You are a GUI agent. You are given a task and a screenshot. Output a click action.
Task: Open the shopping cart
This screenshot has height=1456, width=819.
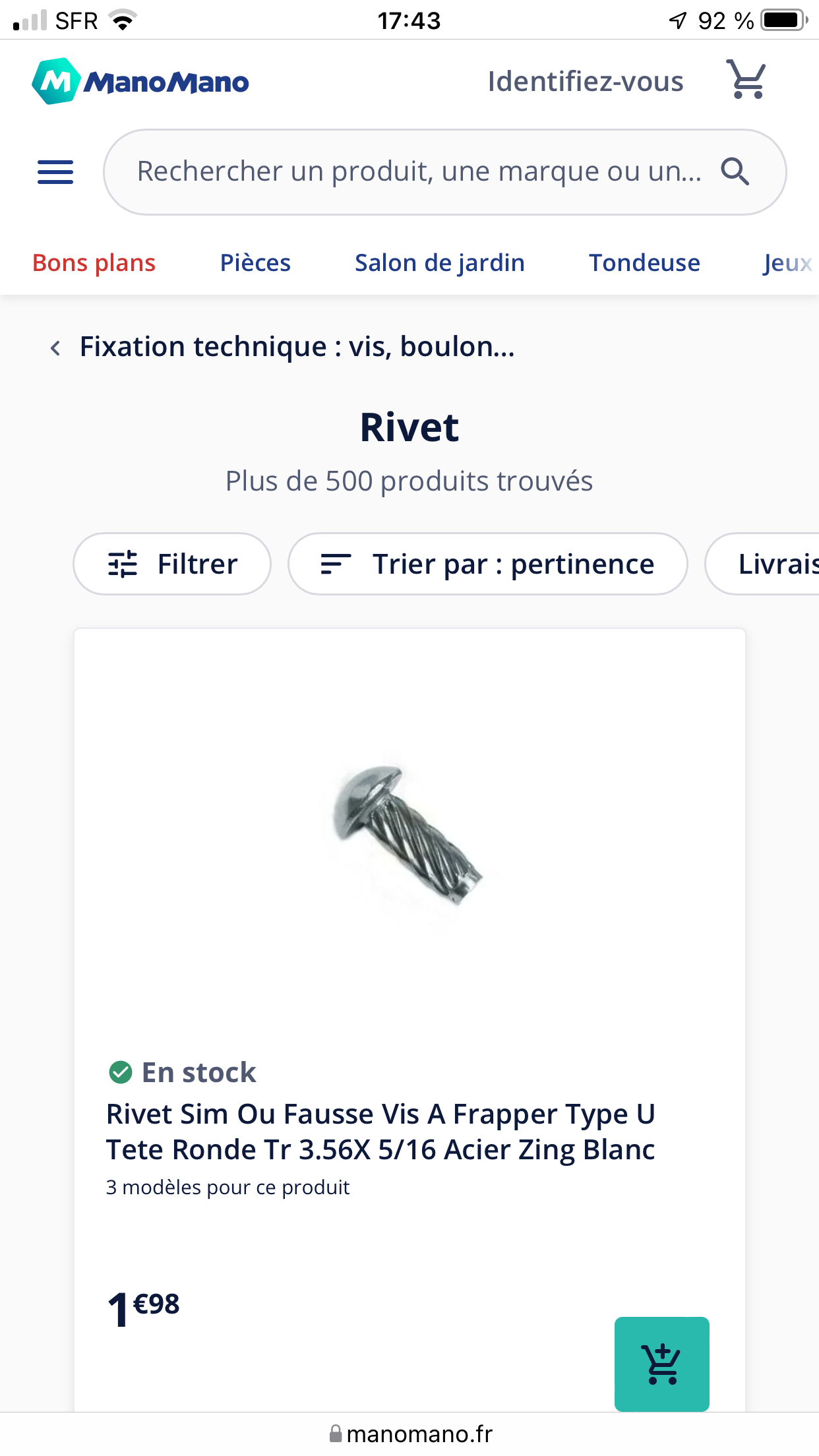click(746, 80)
